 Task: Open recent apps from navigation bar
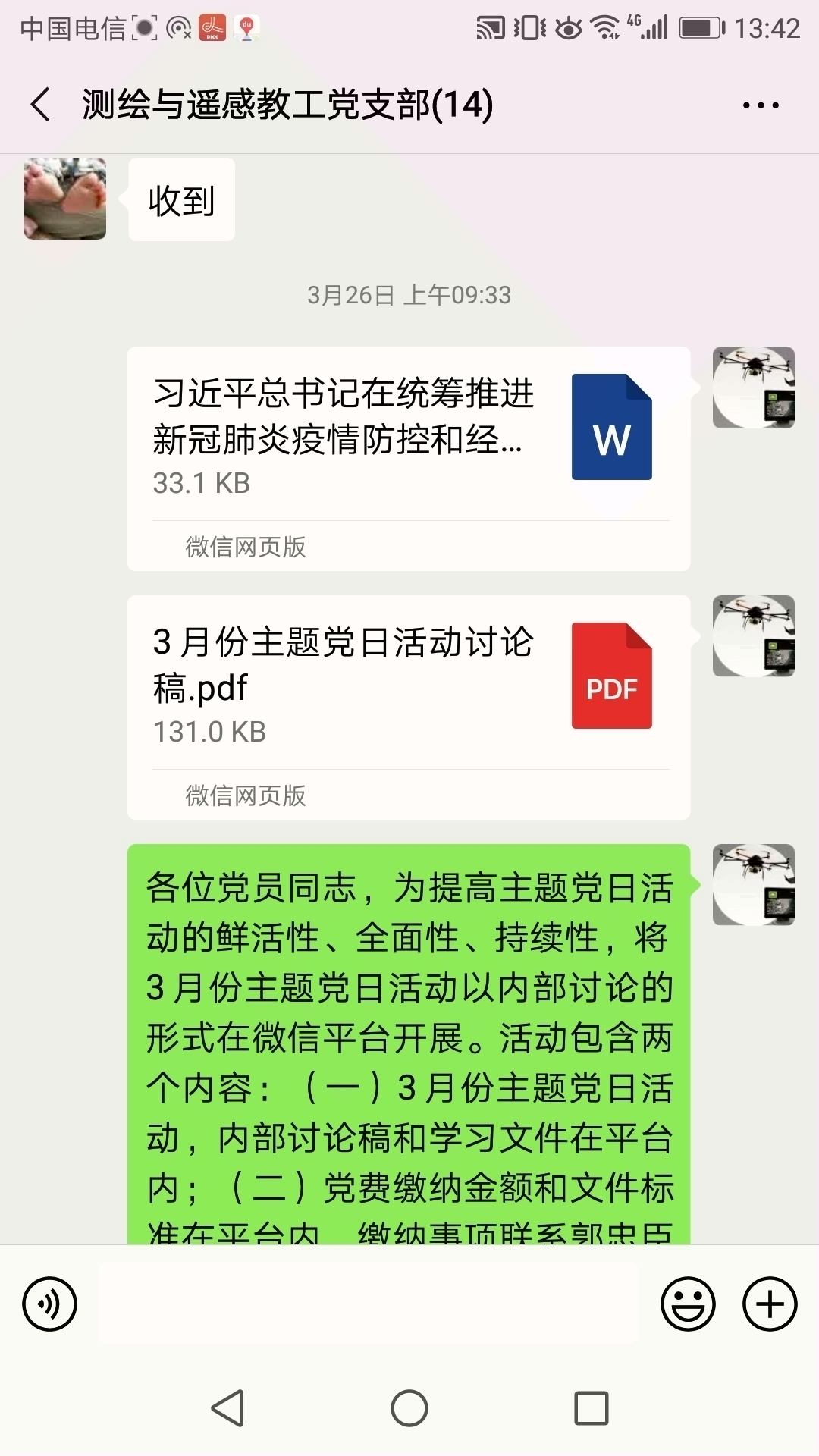click(591, 1408)
